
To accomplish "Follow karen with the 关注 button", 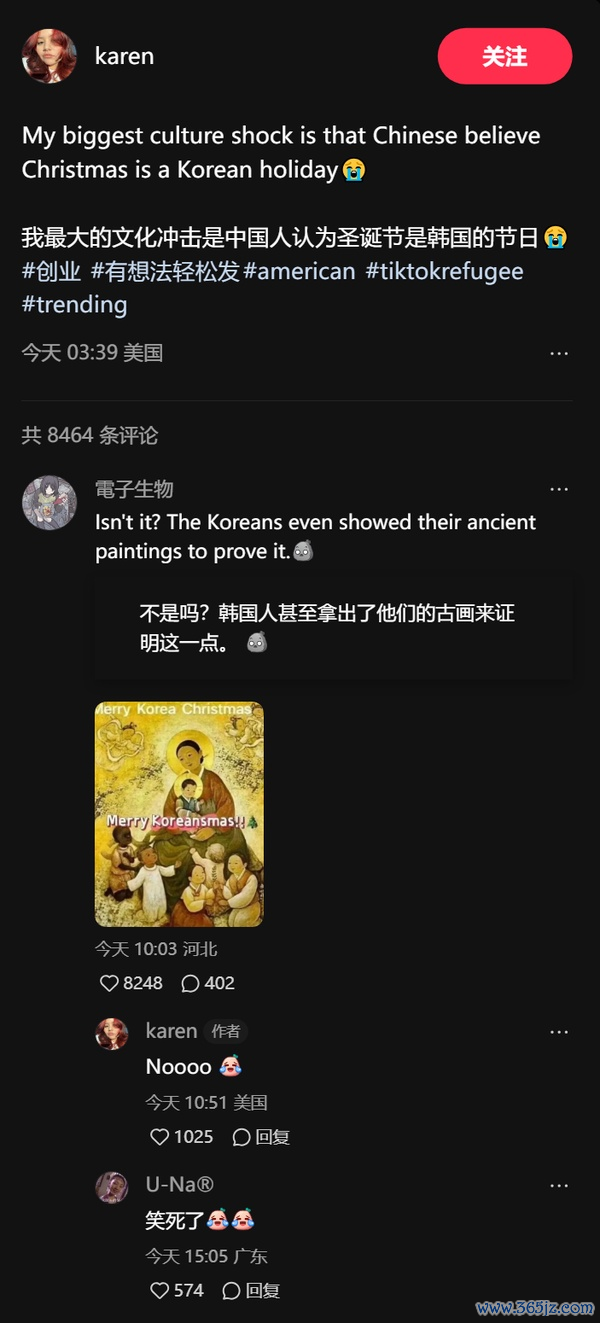I will coord(504,57).
